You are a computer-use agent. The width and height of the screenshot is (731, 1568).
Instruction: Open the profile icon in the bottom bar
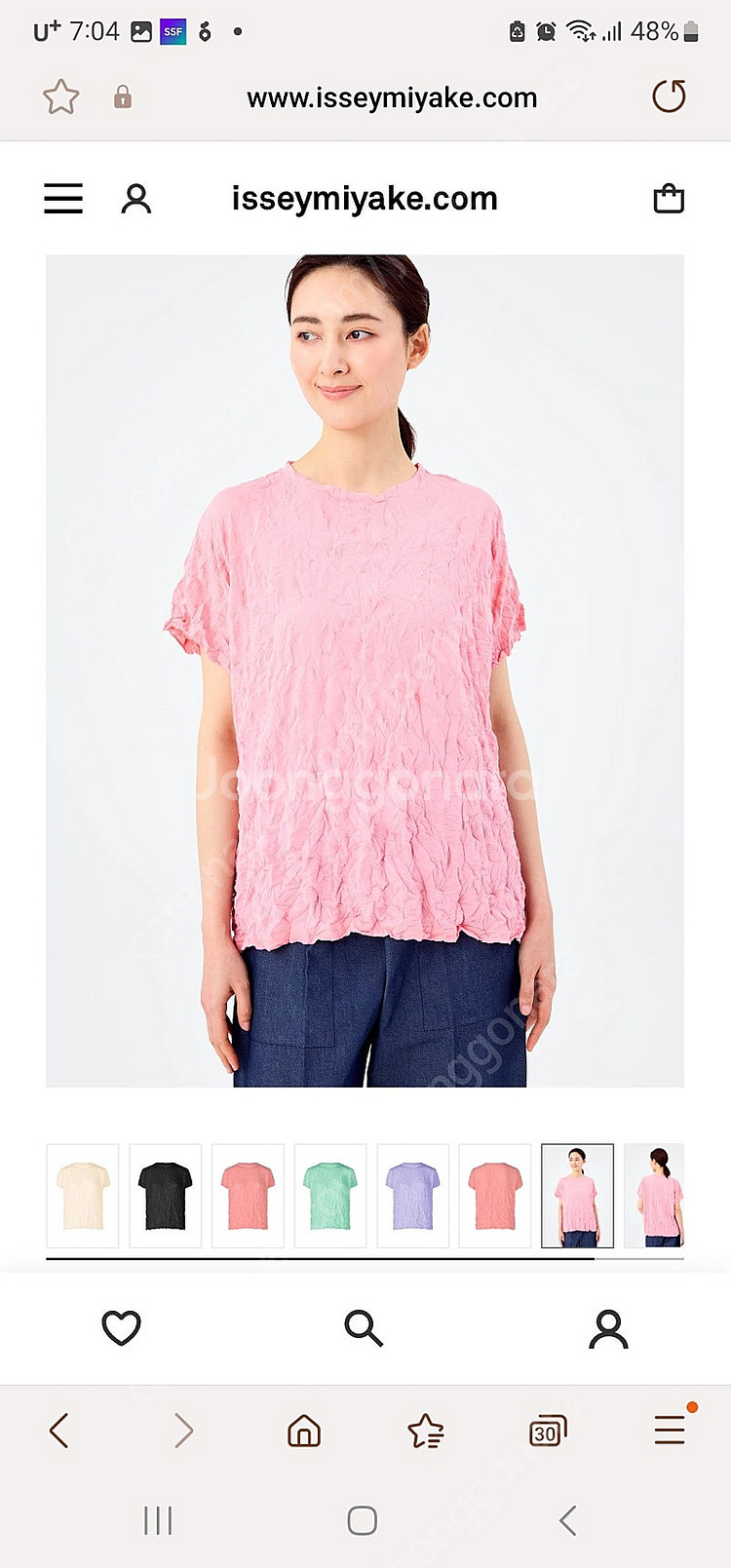click(x=608, y=1328)
